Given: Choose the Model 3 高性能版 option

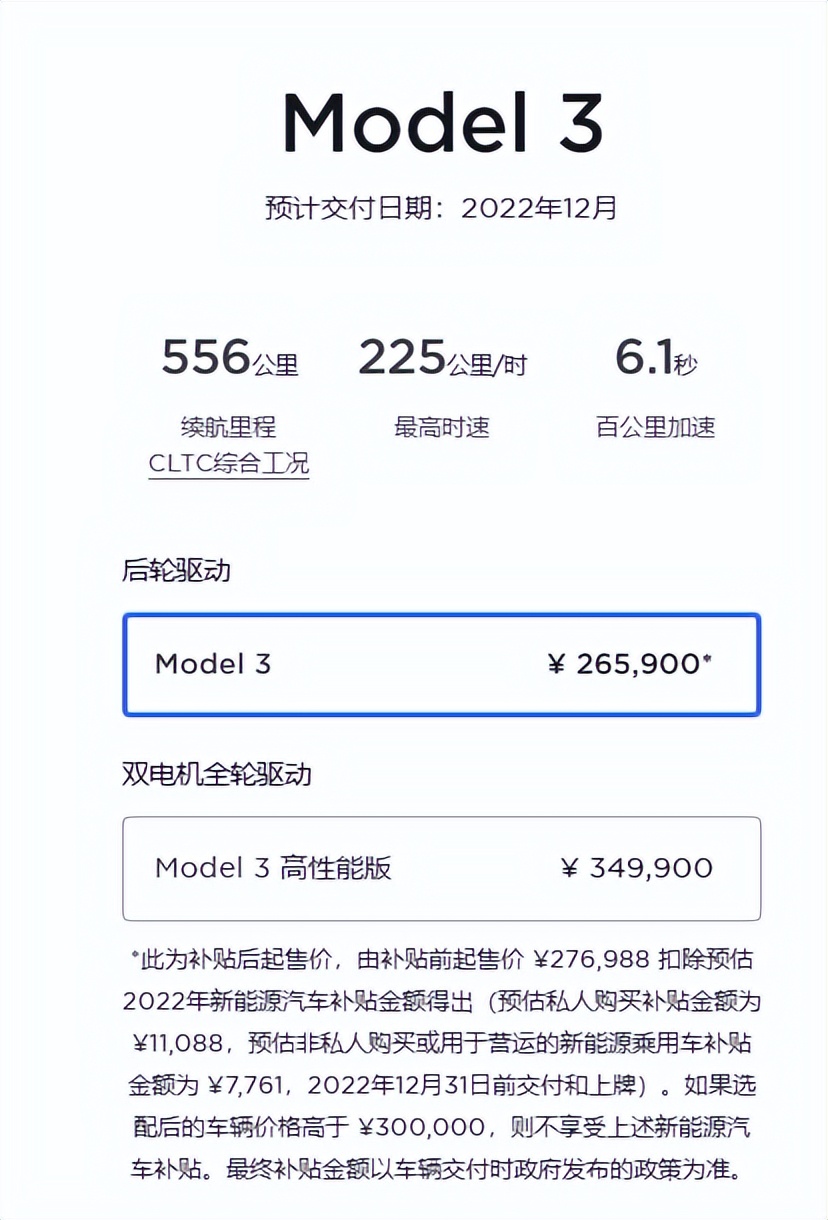Looking at the screenshot, I should [x=441, y=868].
